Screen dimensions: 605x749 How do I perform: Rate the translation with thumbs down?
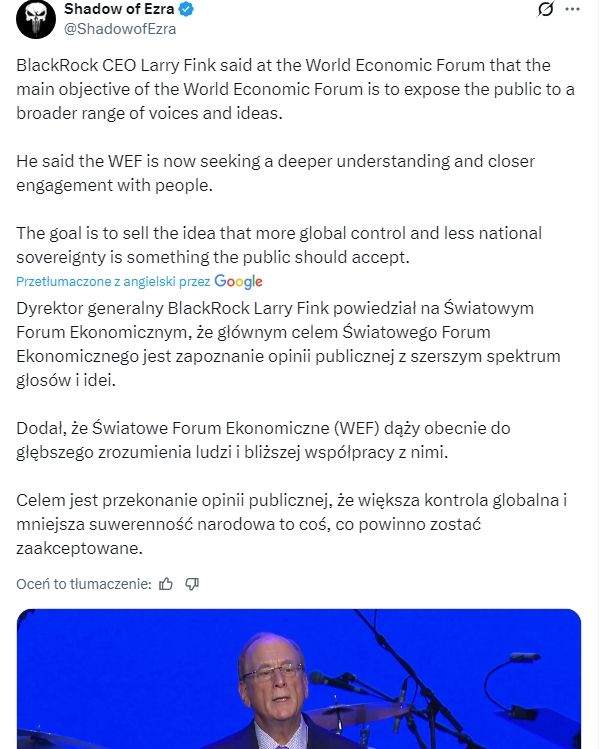coord(193,583)
